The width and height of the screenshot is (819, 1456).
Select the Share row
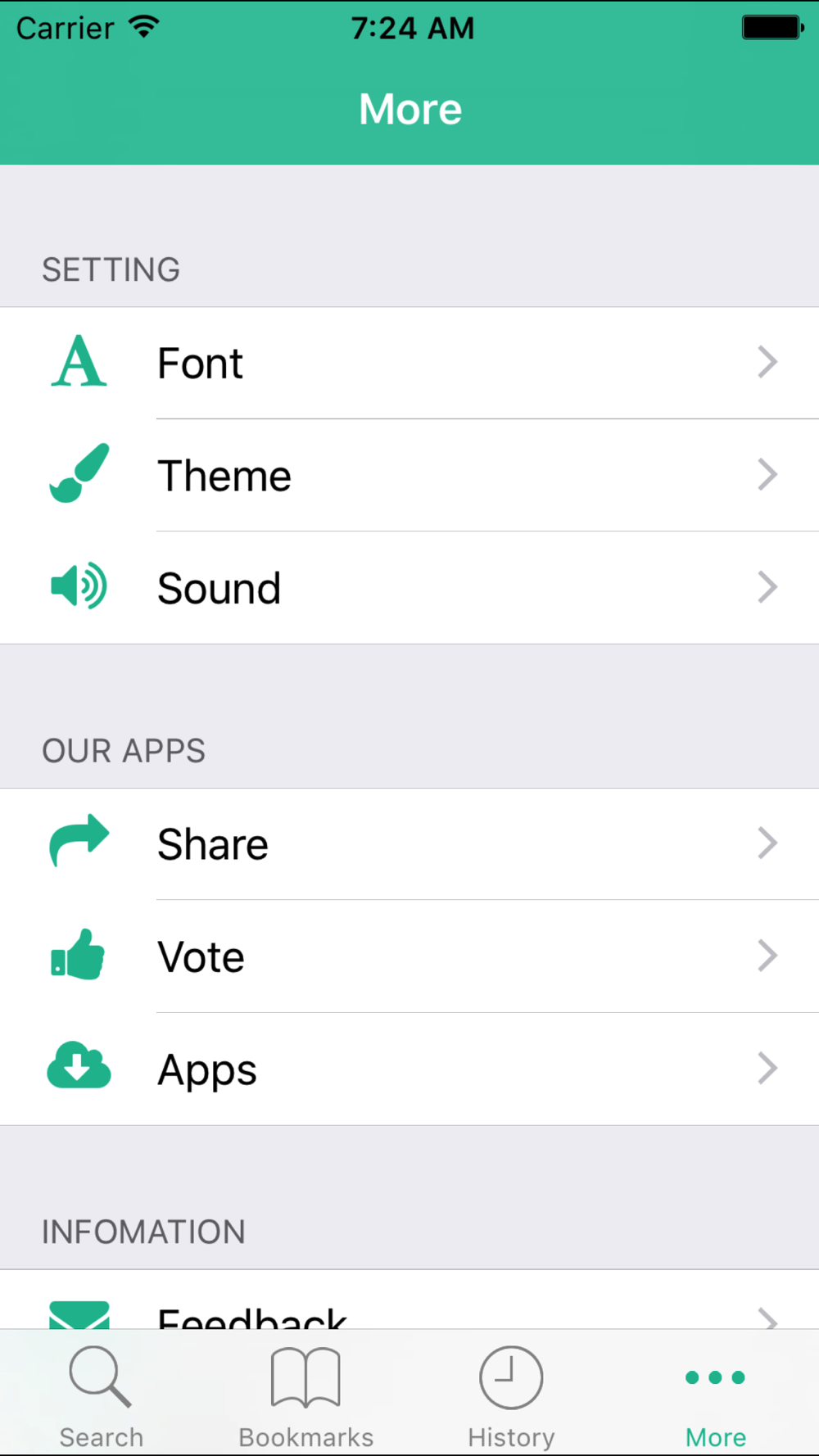click(x=409, y=843)
